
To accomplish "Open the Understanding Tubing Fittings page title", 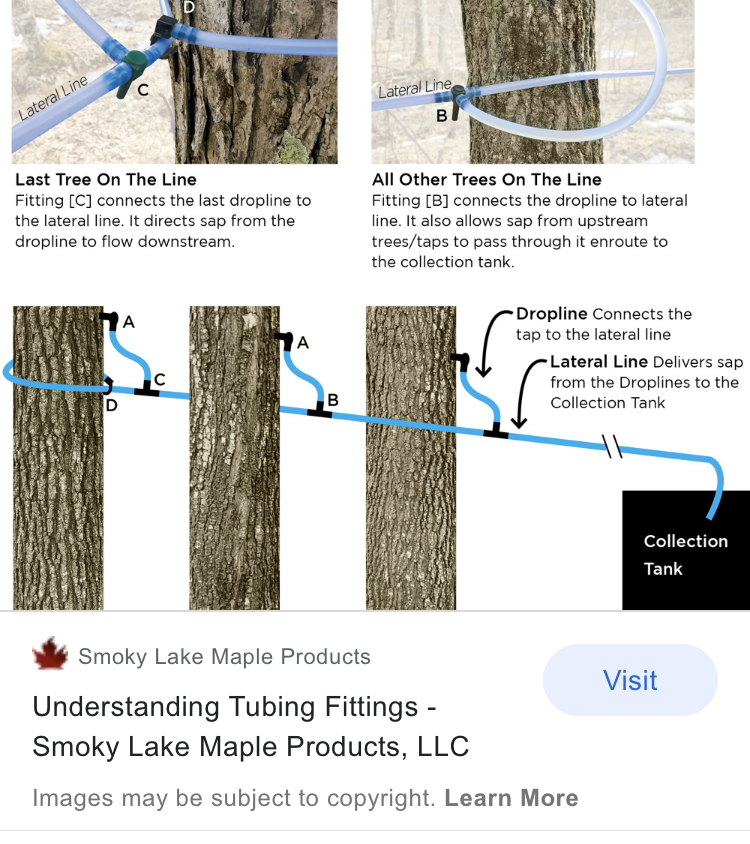I will tap(250, 726).
